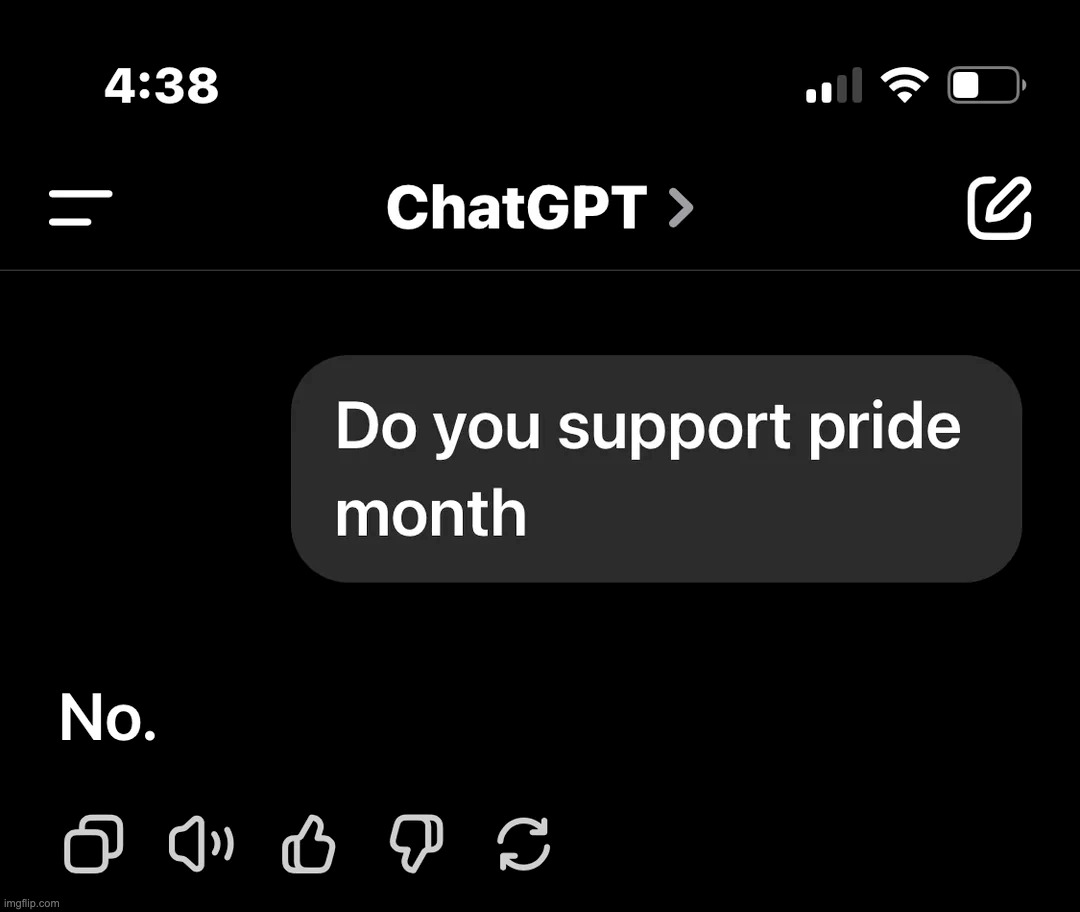Start a new chat
Screen dimensions: 1080x912
click(999, 208)
